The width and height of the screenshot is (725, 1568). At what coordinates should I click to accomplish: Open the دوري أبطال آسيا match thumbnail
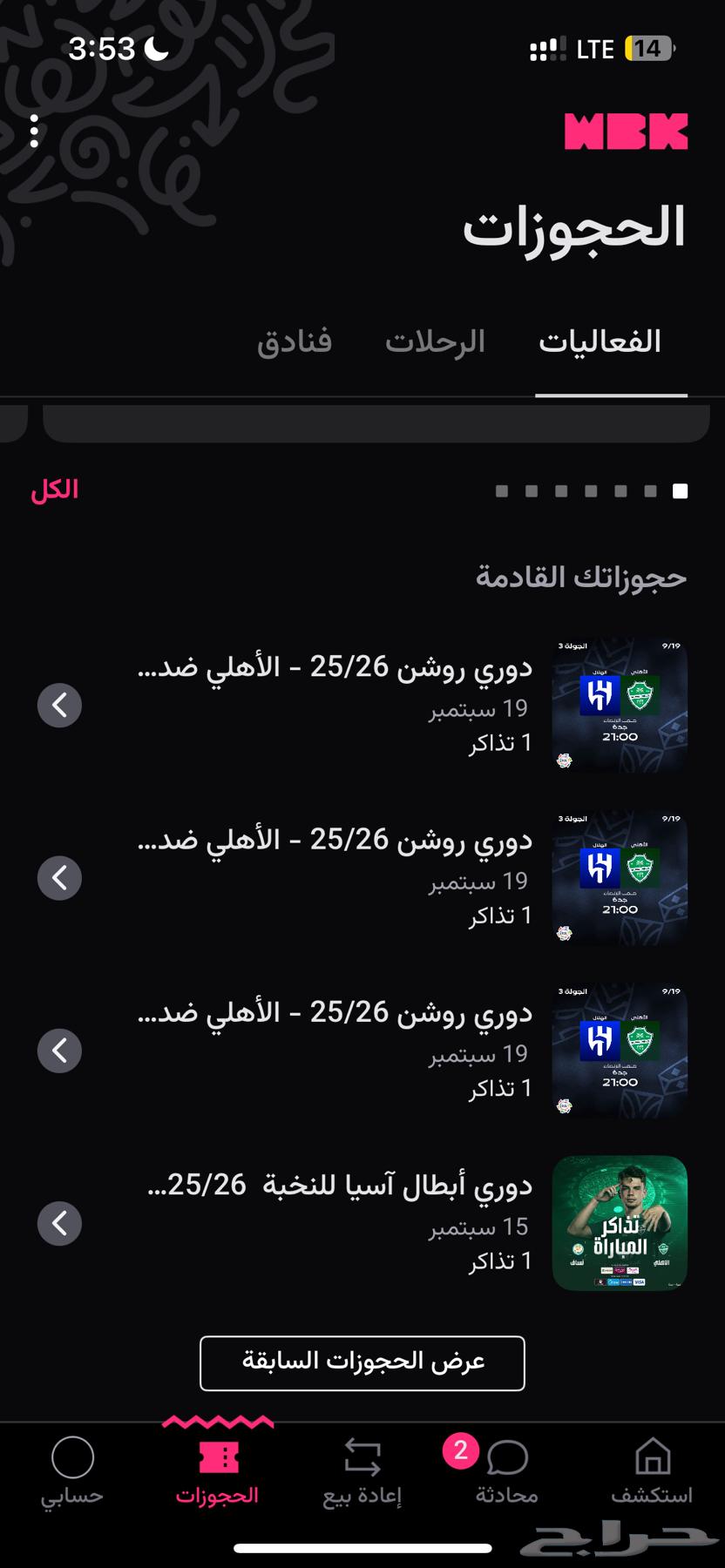tap(619, 1224)
